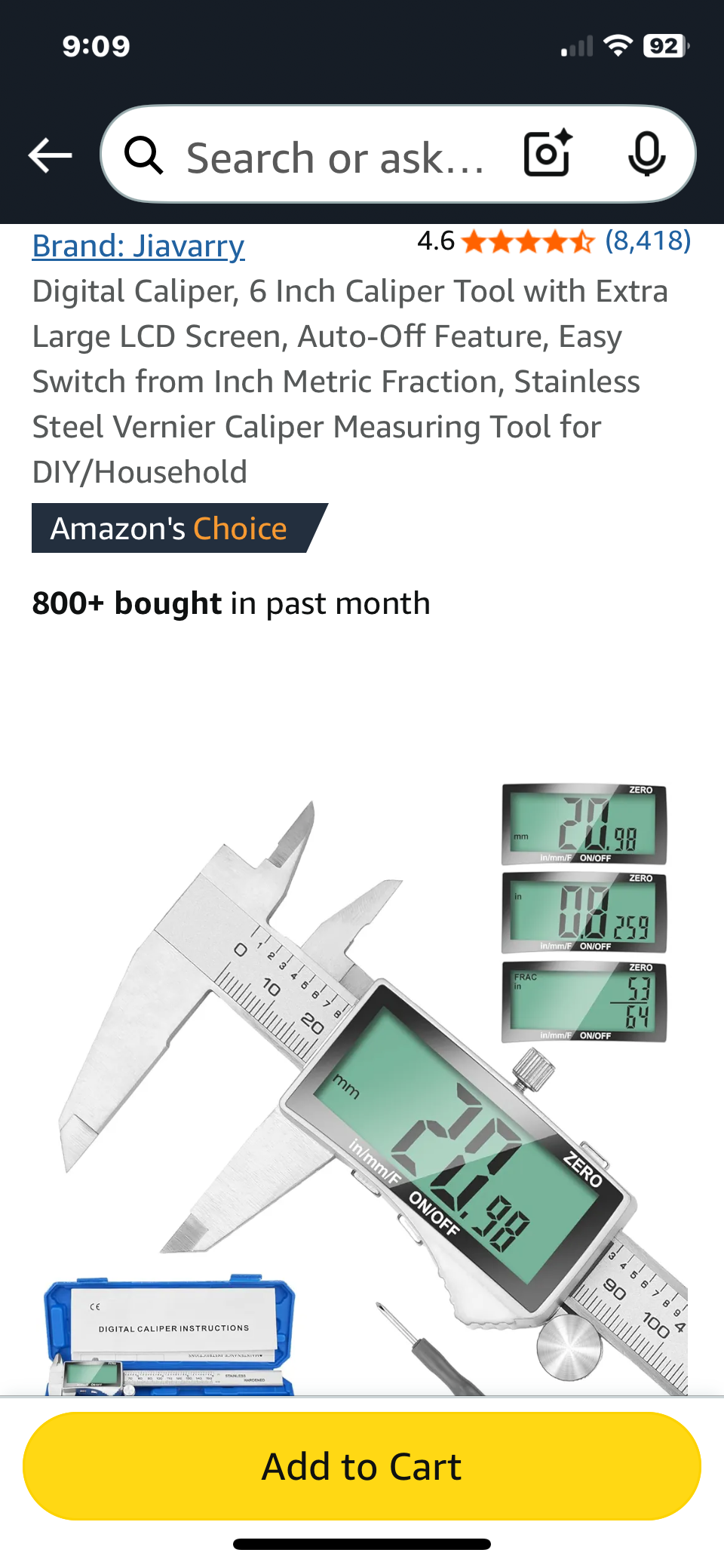
Task: Open the Brand: Jiavarry link
Action: pyautogui.click(x=139, y=246)
